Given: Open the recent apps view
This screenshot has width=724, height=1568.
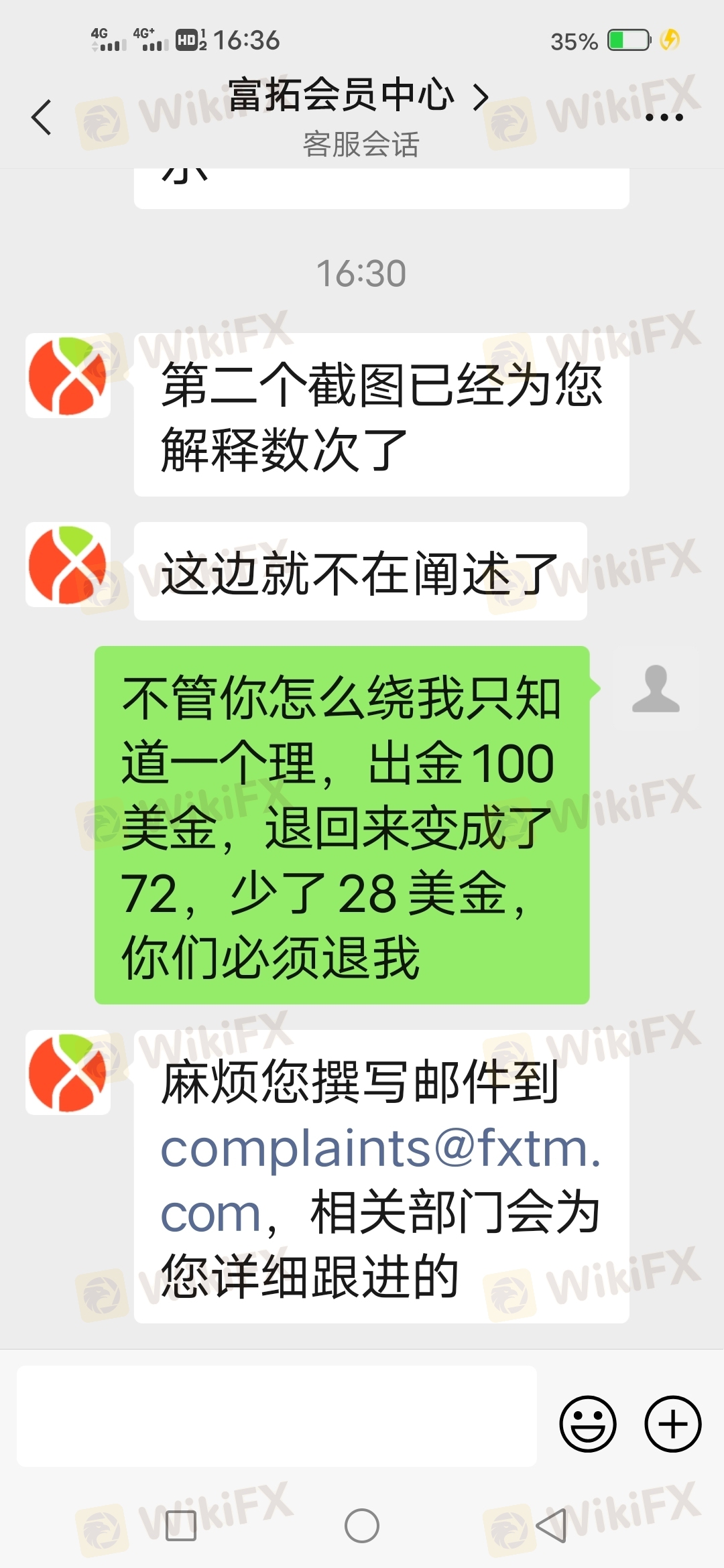Looking at the screenshot, I should 180,1526.
